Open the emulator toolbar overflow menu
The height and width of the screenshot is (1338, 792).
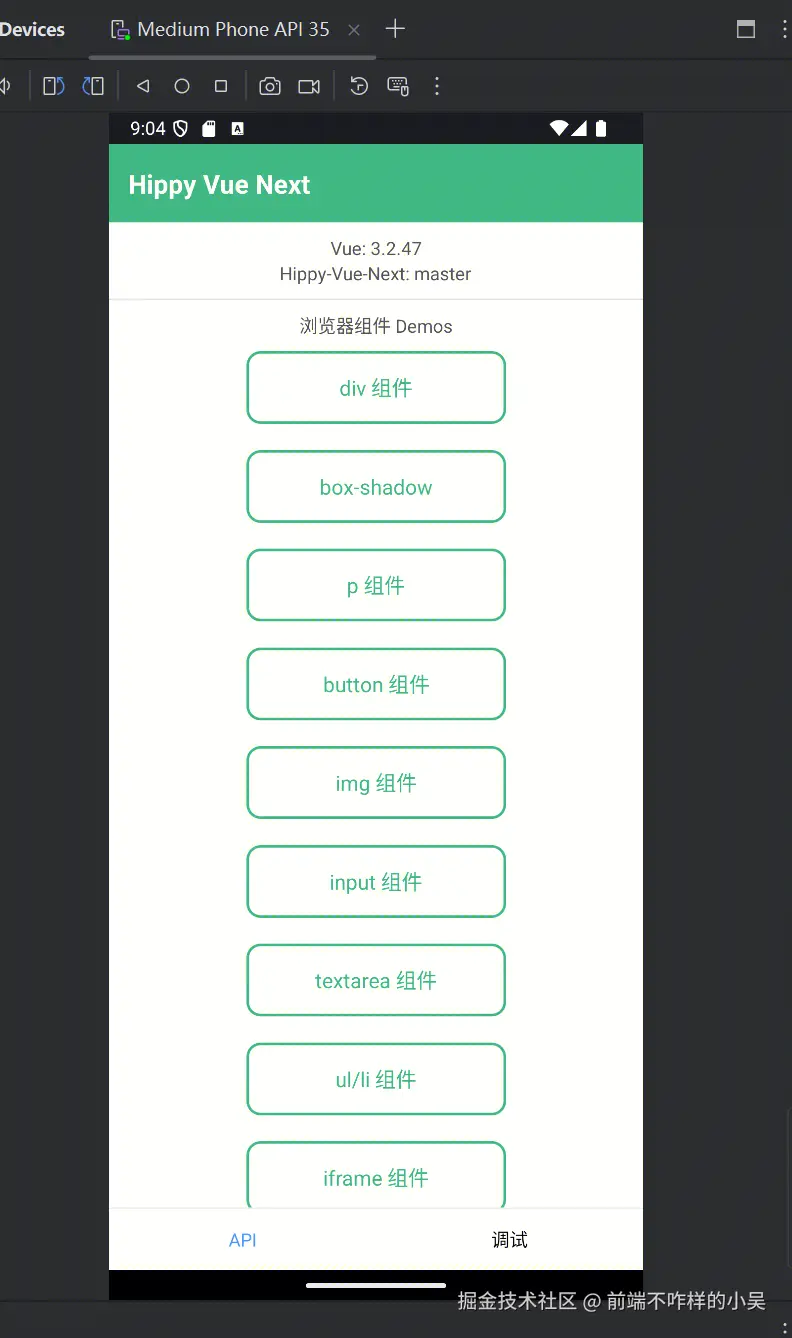coord(436,87)
